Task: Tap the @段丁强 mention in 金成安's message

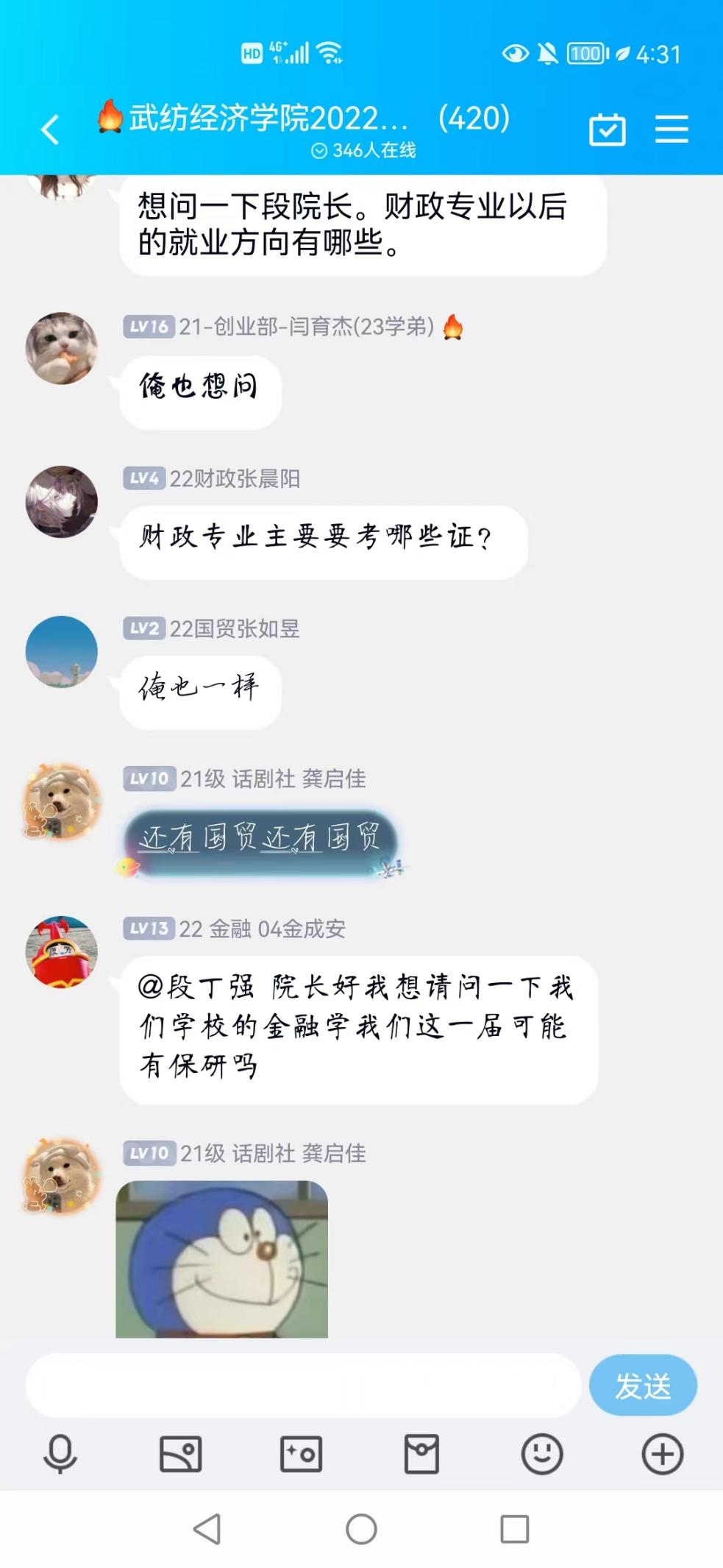Action: (196, 987)
